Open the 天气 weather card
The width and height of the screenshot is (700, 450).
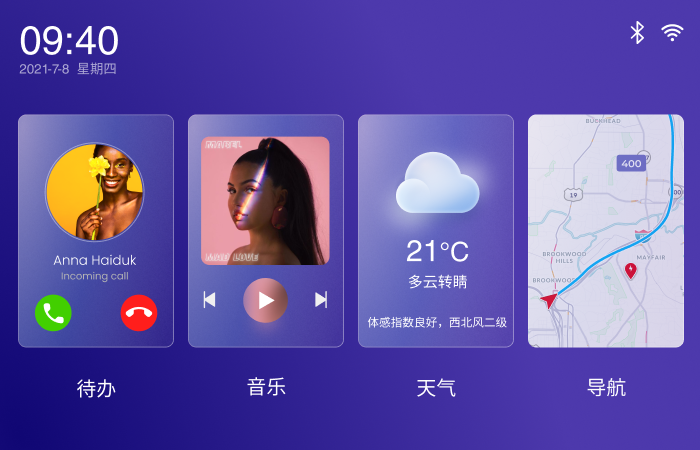click(436, 231)
